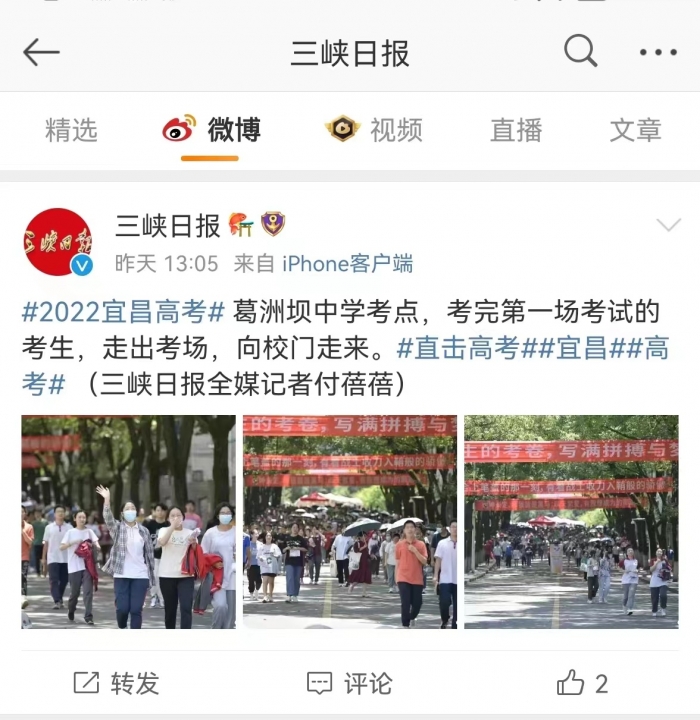Open hashtag #2022宜昌高考#
Screen dimensions: 700x720
[123, 312]
